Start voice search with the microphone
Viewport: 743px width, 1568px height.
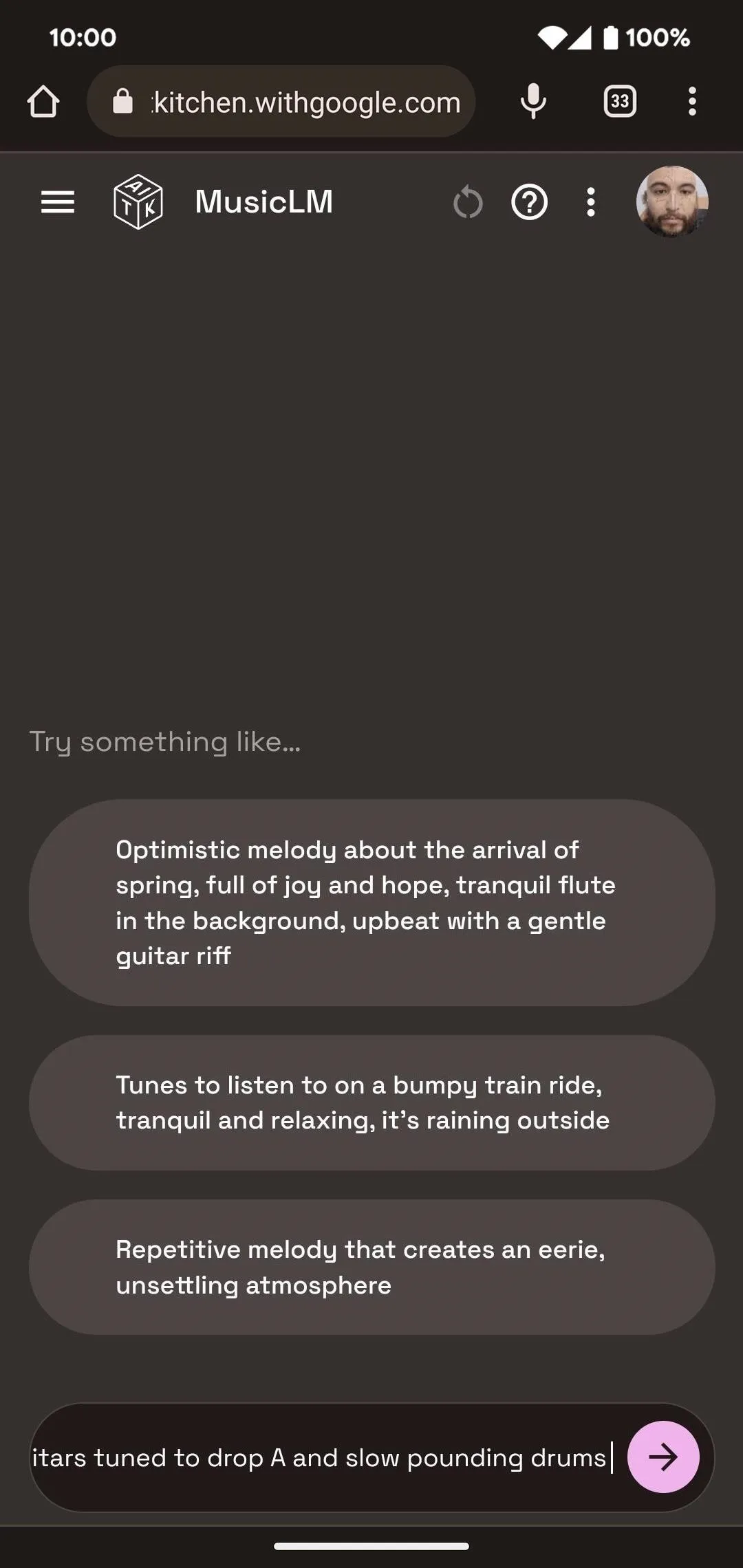coord(533,102)
